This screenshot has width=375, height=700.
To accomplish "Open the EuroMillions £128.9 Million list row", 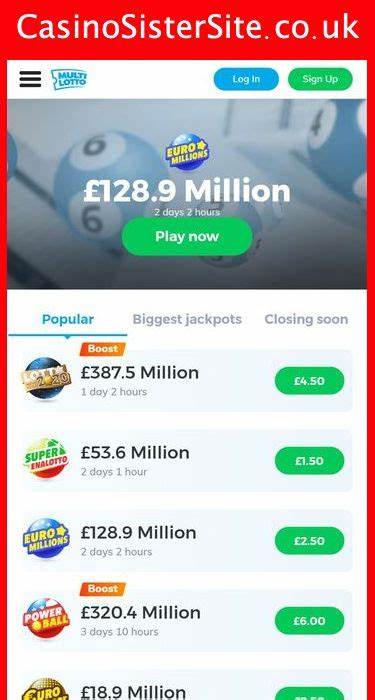I will click(187, 541).
